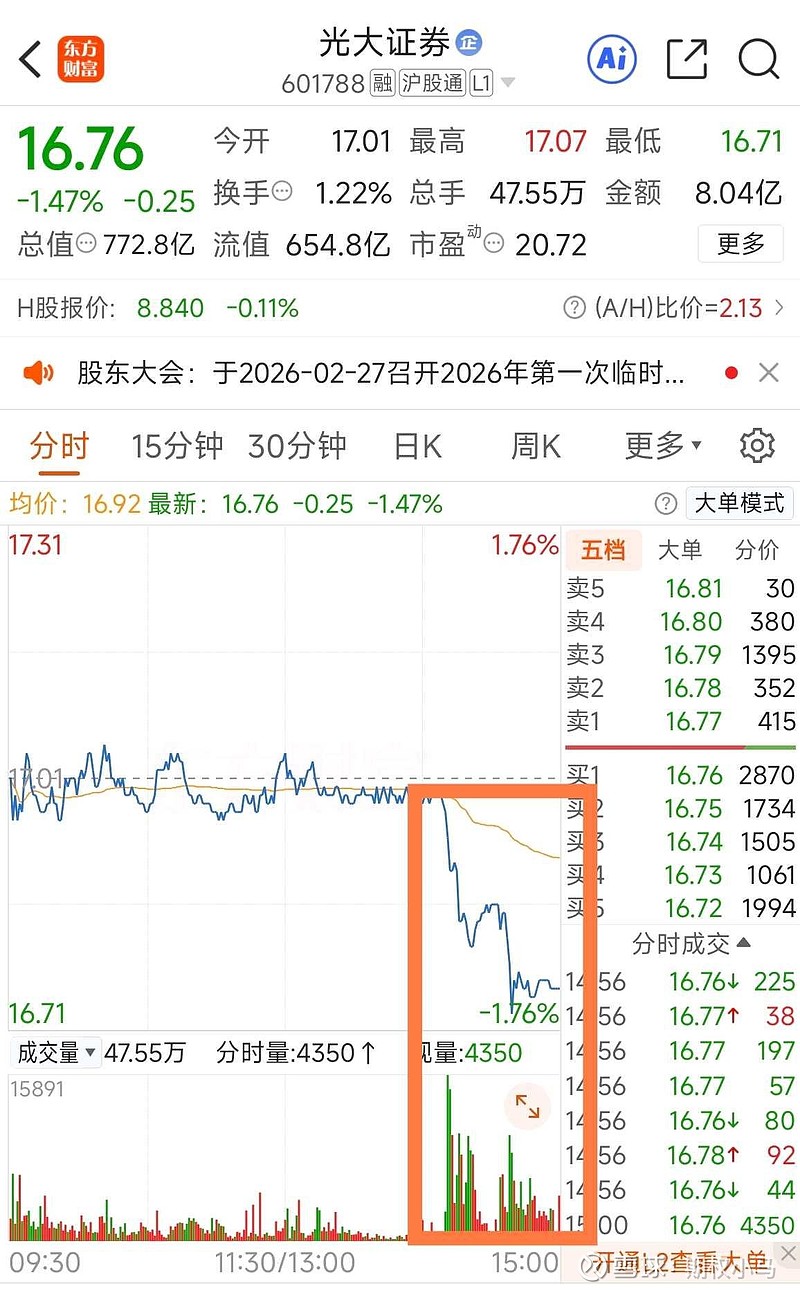Open search via the magnifier icon
The height and width of the screenshot is (1293, 800).
coord(759,59)
